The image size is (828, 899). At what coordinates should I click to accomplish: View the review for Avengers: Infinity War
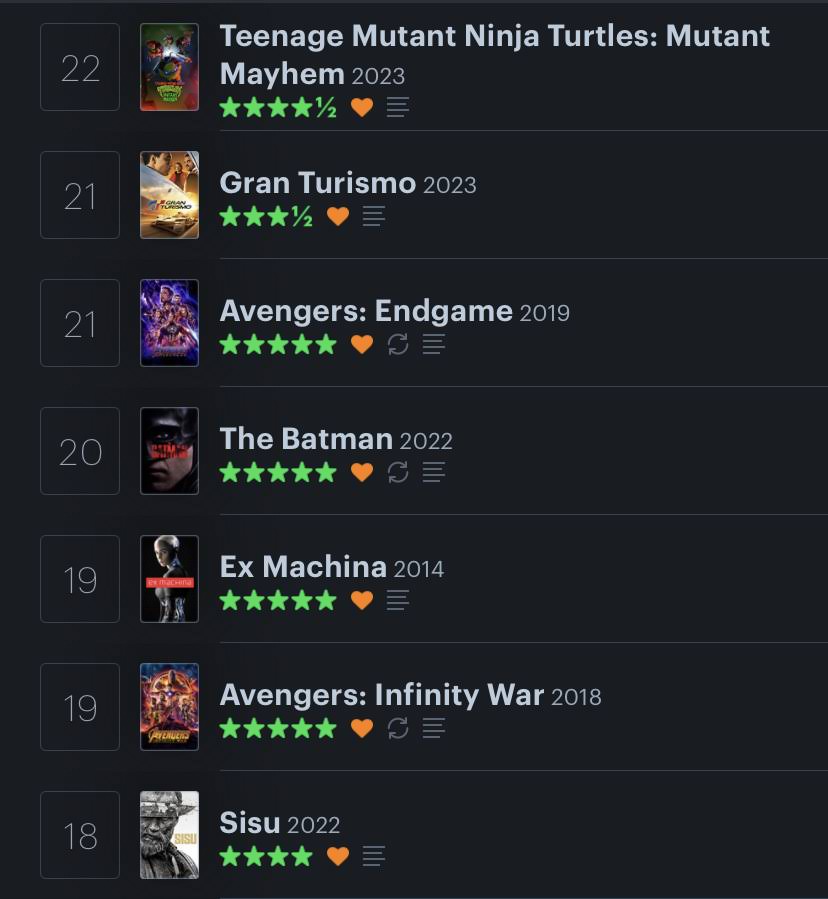click(x=433, y=728)
